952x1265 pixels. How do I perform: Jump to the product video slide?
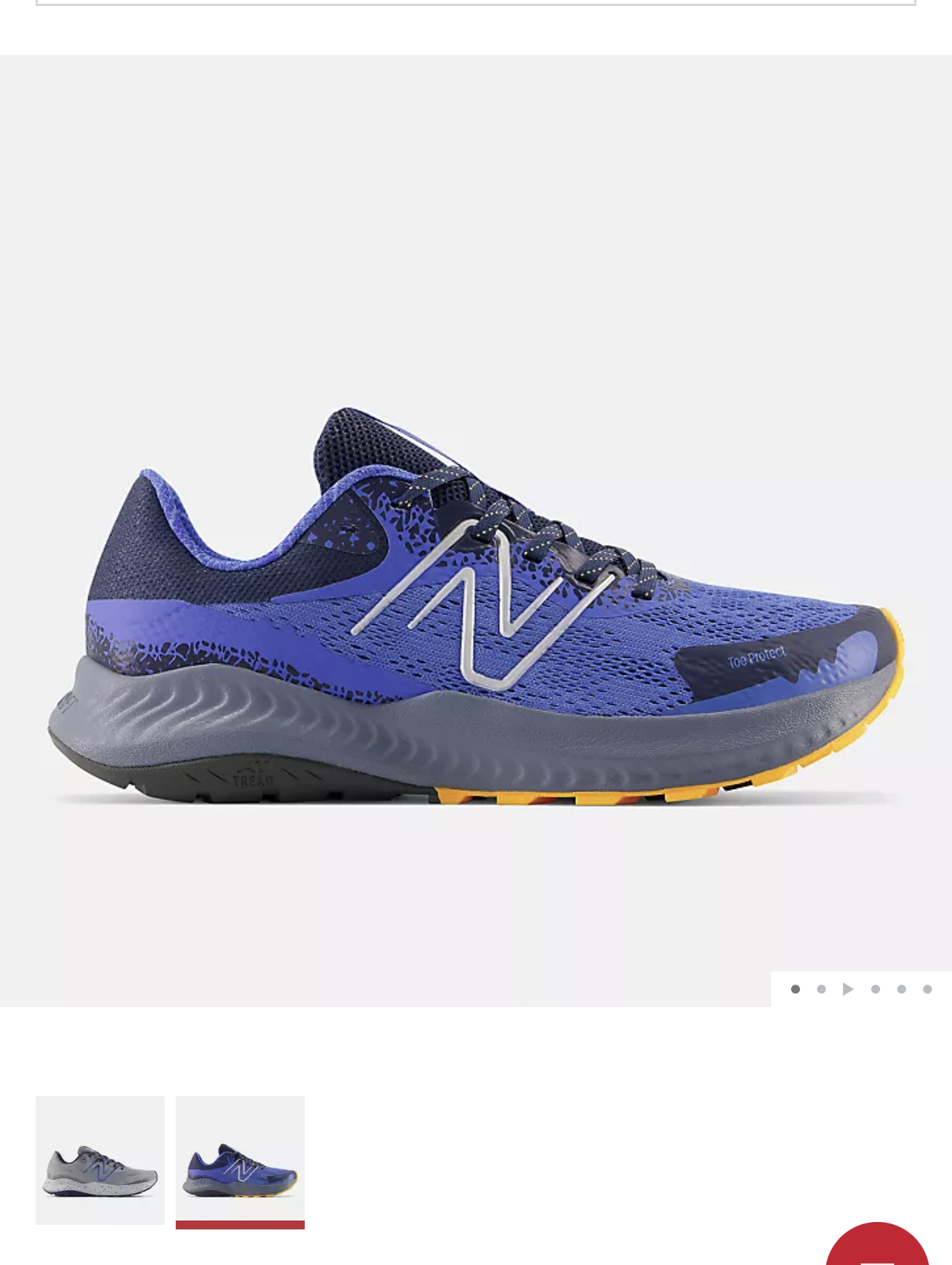847,989
